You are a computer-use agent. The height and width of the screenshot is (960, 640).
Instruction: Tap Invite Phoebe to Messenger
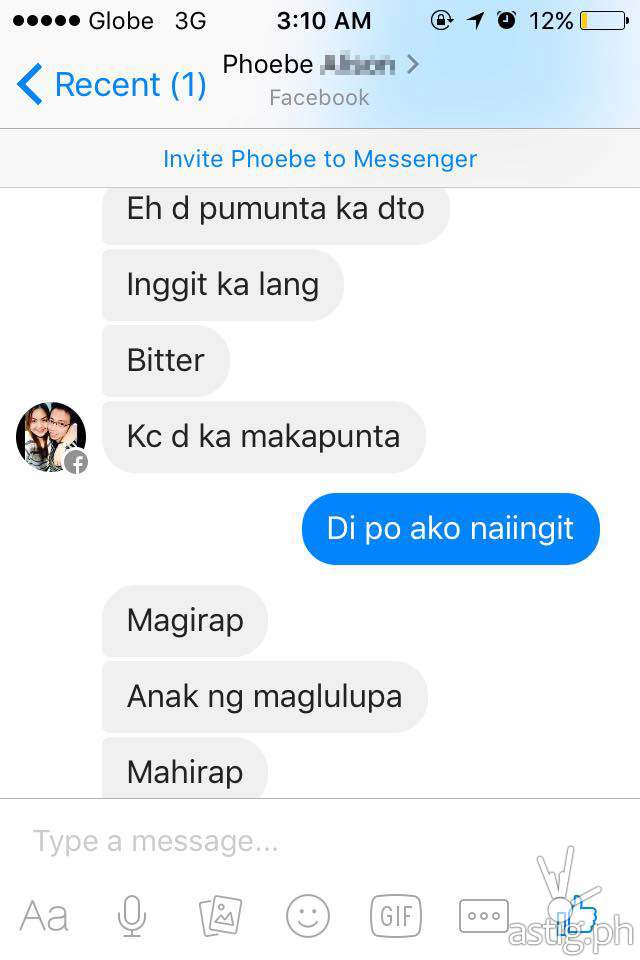320,159
